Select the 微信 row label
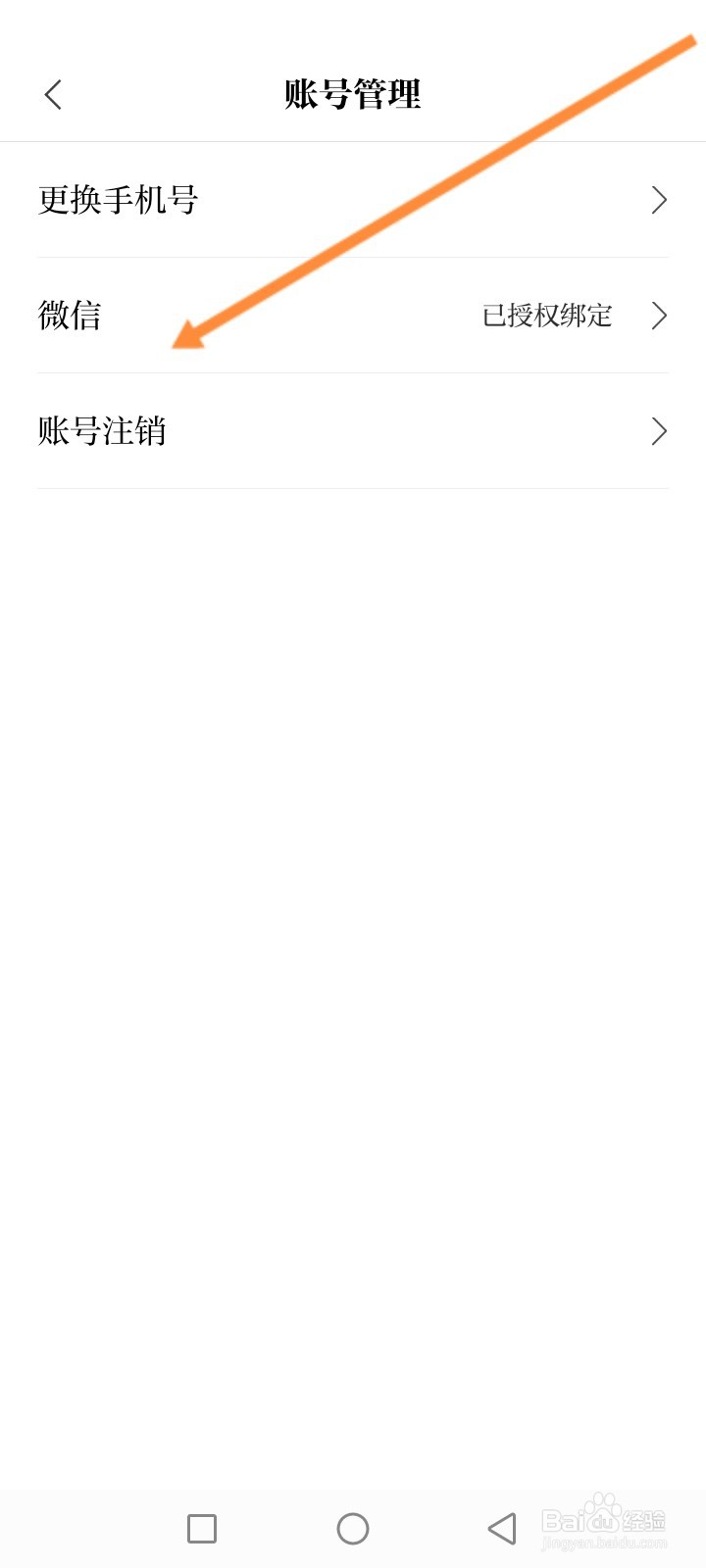The height and width of the screenshot is (1568, 706). 69,316
